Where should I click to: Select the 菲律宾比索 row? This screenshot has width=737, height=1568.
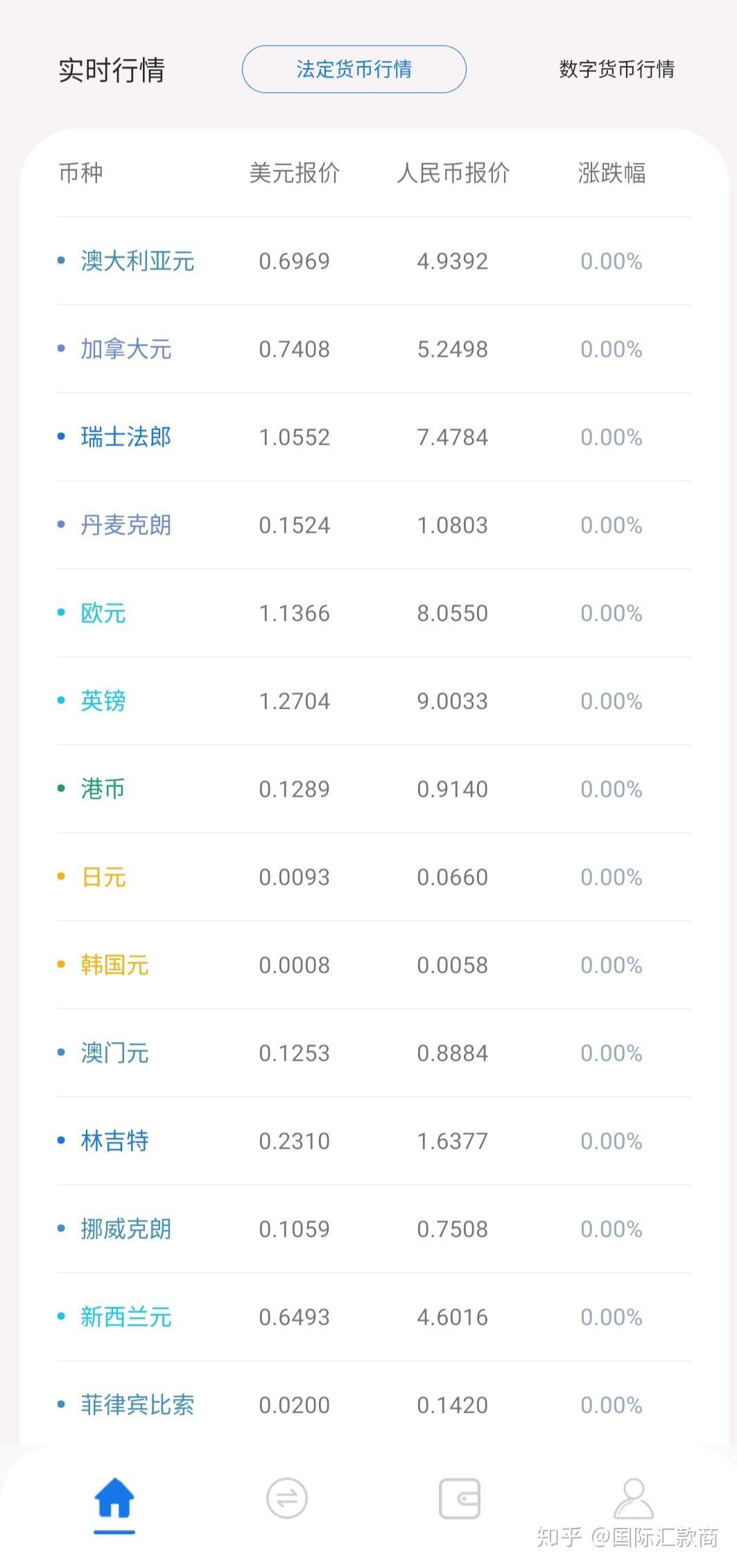pyautogui.click(x=137, y=1405)
